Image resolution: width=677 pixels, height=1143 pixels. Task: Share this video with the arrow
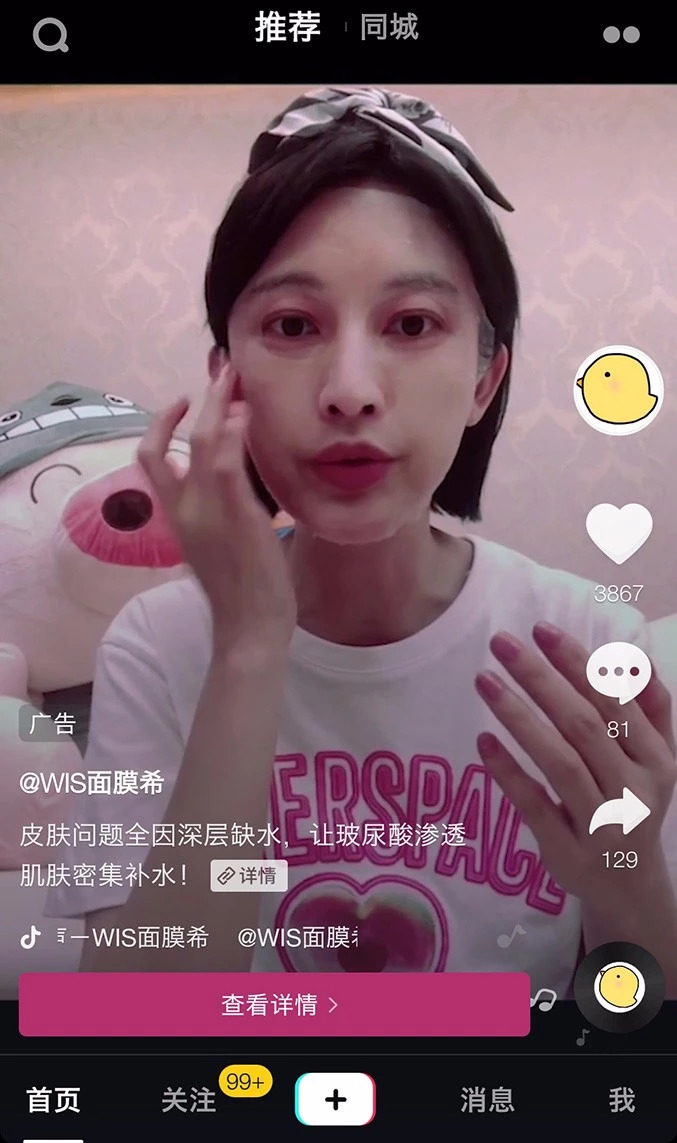click(619, 811)
